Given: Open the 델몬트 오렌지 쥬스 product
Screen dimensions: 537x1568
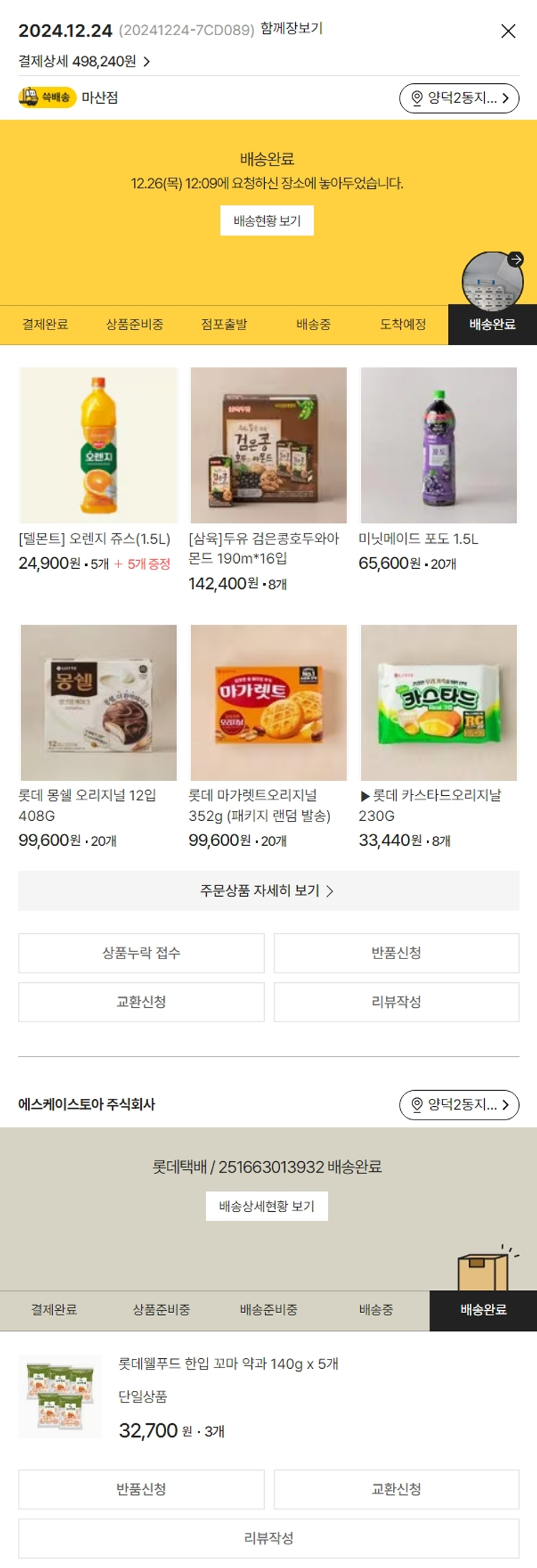Looking at the screenshot, I should point(98,445).
